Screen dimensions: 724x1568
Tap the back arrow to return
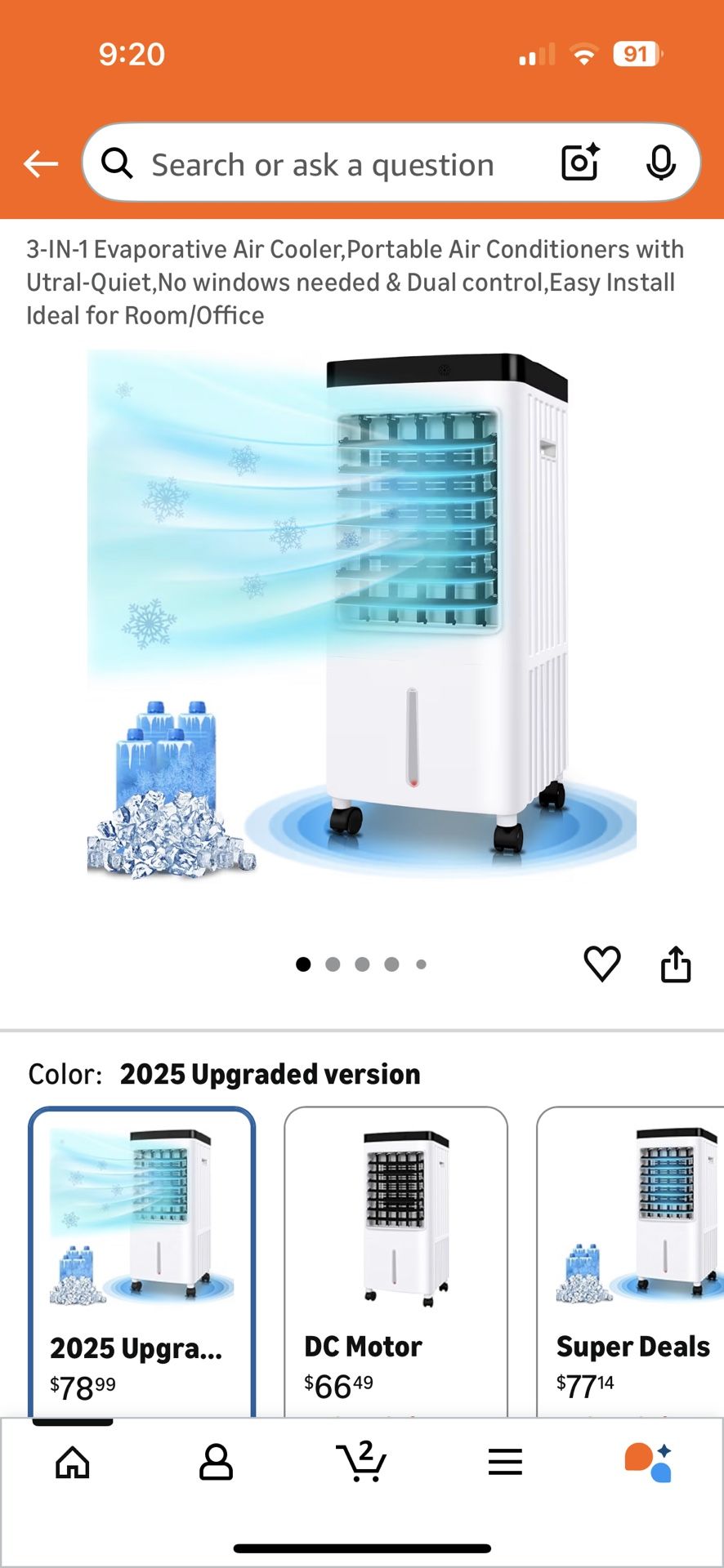[x=38, y=163]
